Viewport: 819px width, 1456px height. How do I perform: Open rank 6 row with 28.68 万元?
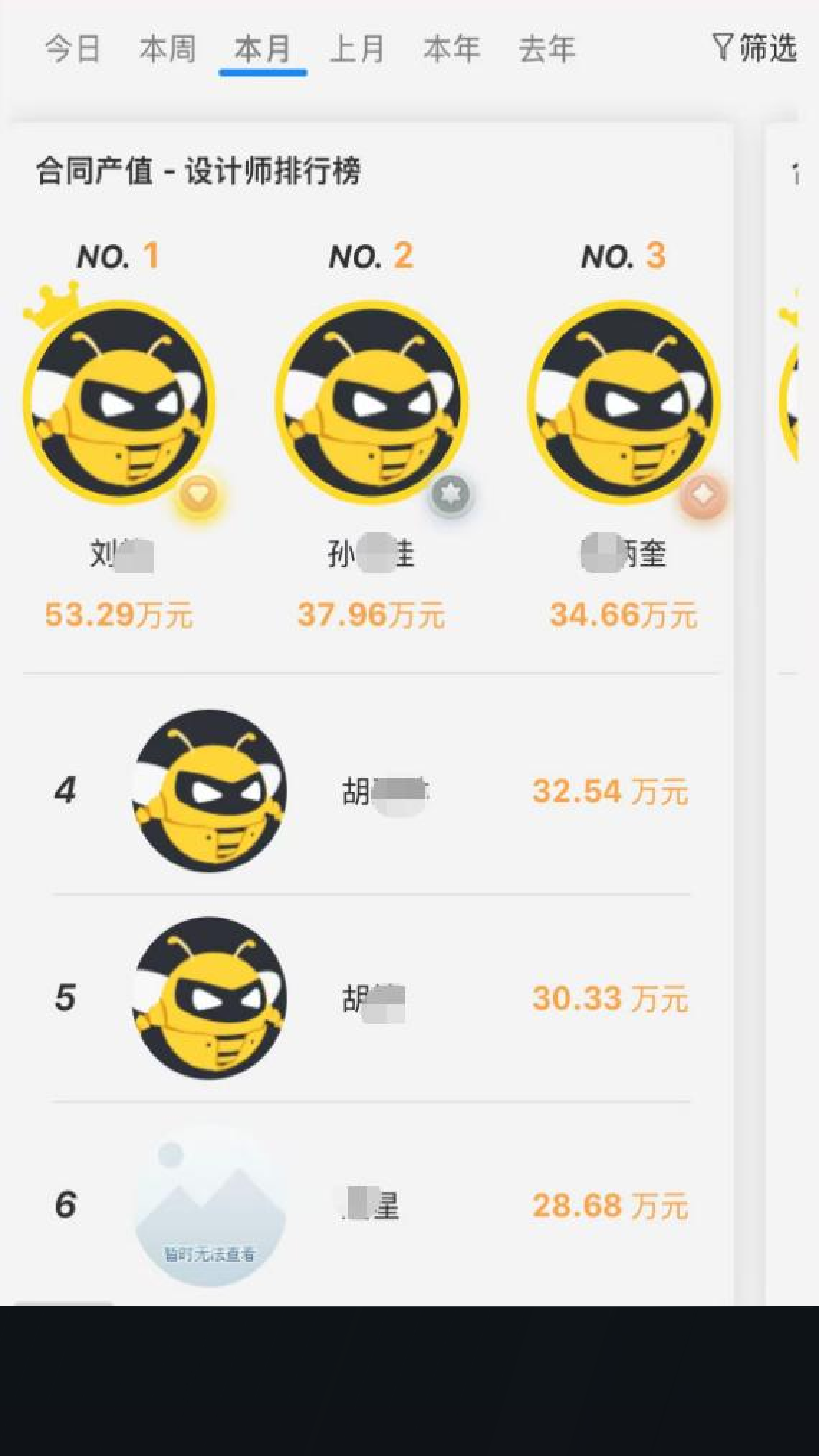(x=371, y=1204)
